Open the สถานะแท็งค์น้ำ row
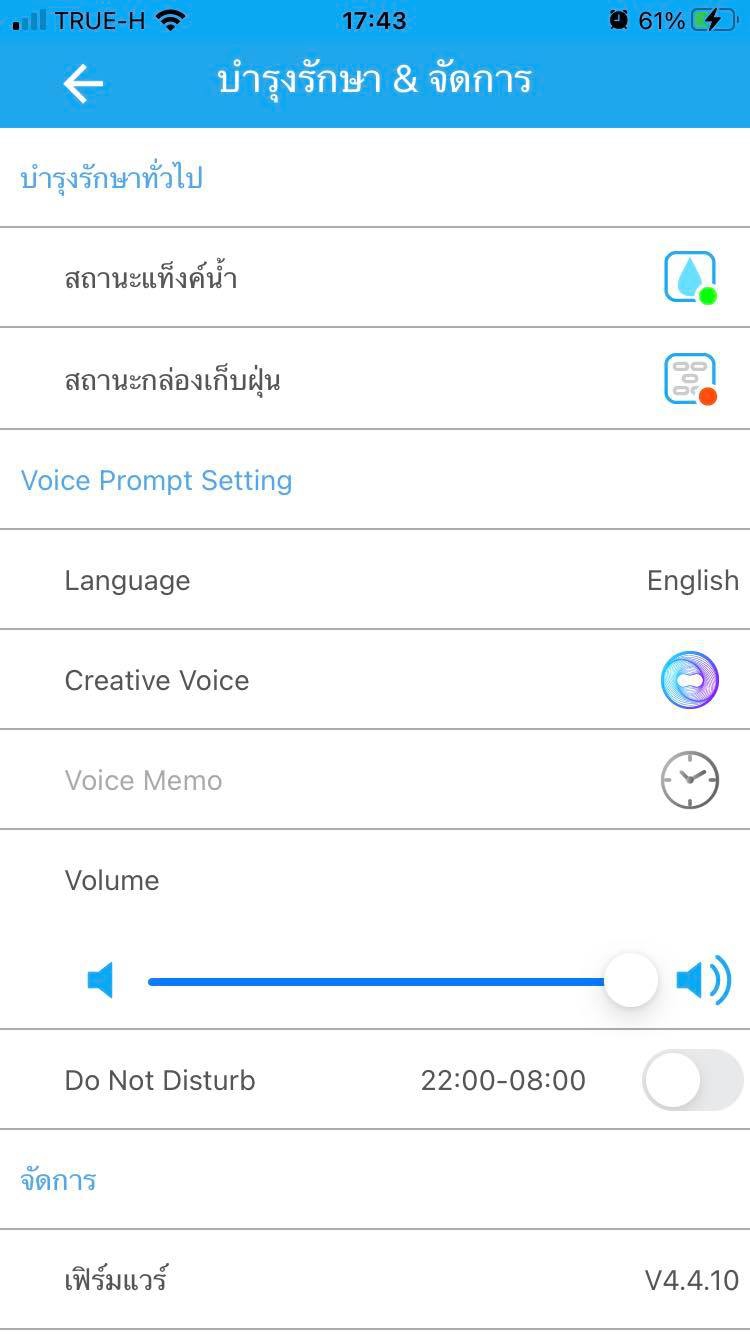 coord(375,278)
